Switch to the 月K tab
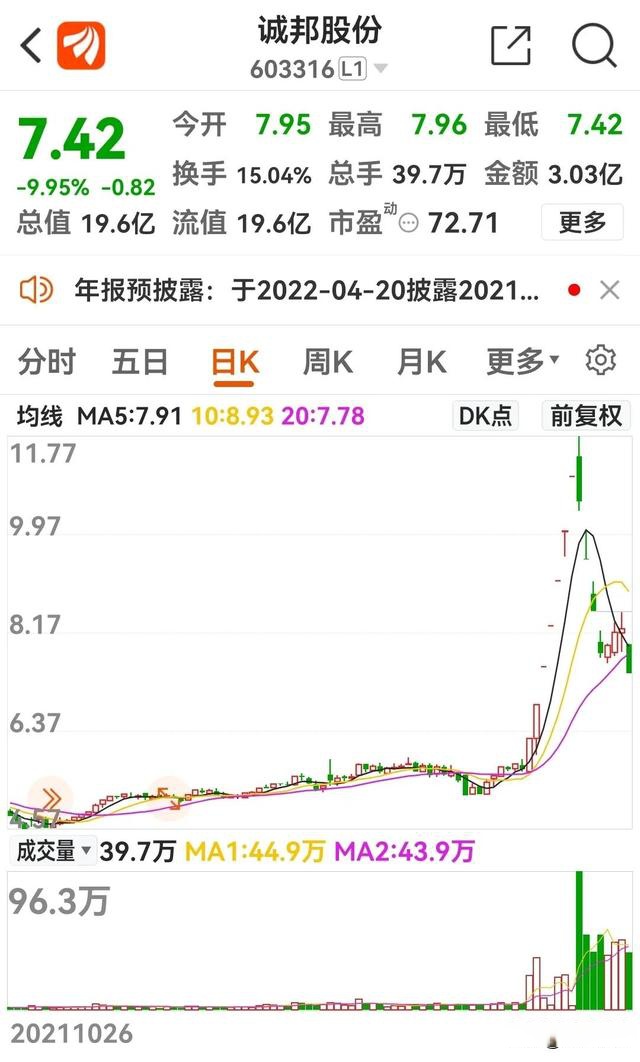The height and width of the screenshot is (1062, 640). [421, 362]
